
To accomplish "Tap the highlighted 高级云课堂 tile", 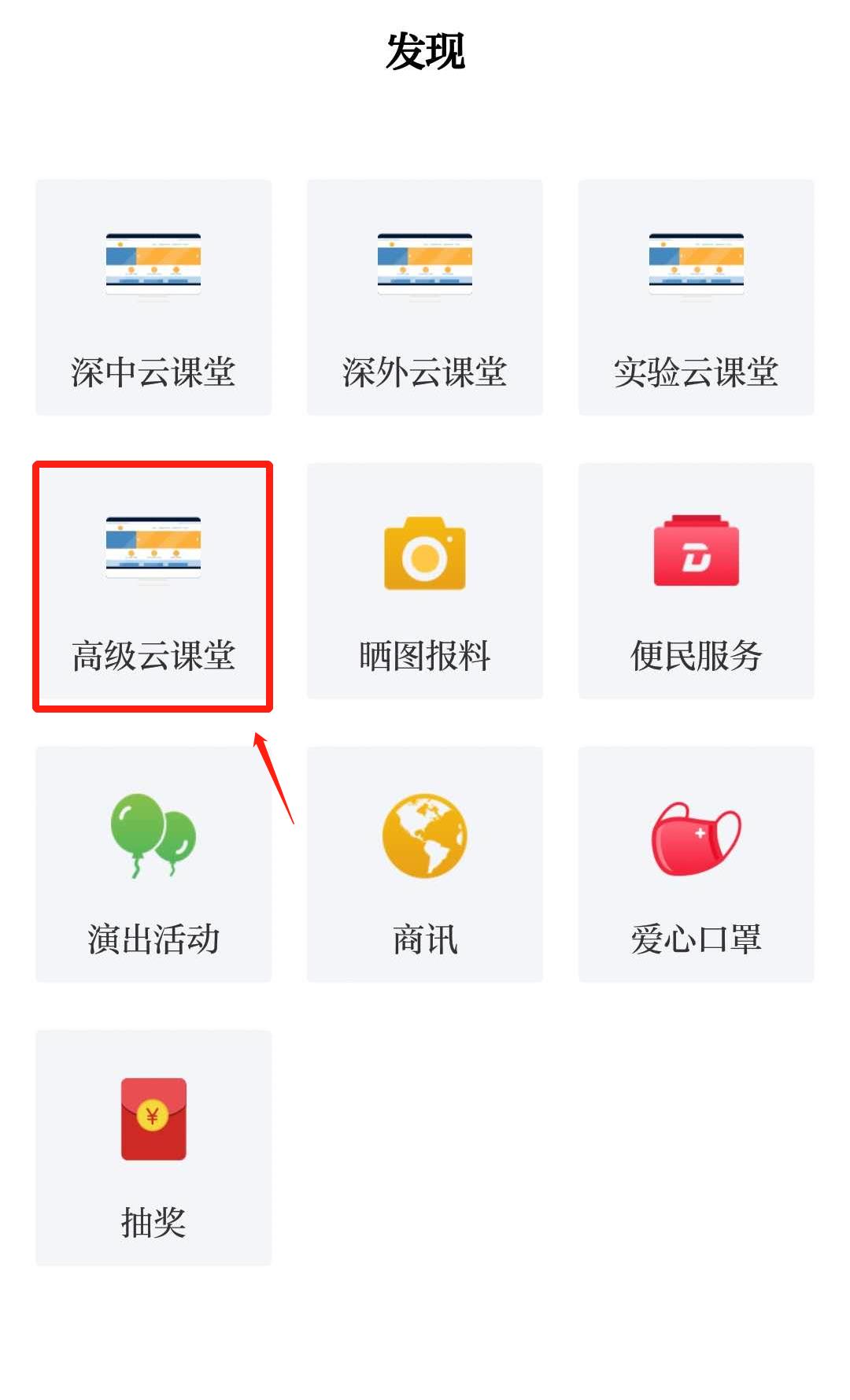I will (x=153, y=580).
